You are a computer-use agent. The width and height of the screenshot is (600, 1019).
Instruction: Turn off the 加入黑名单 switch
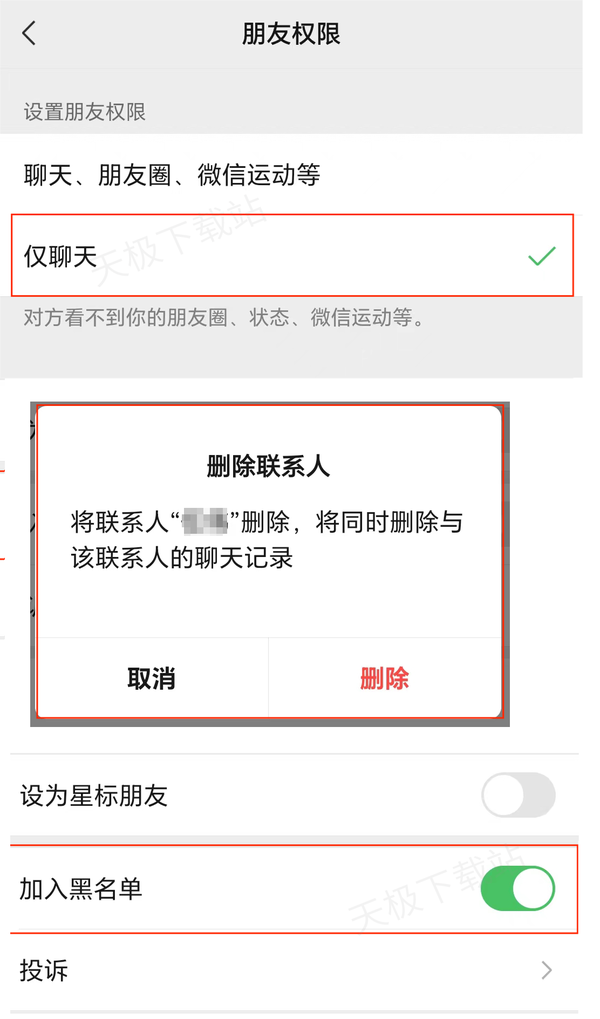point(517,889)
